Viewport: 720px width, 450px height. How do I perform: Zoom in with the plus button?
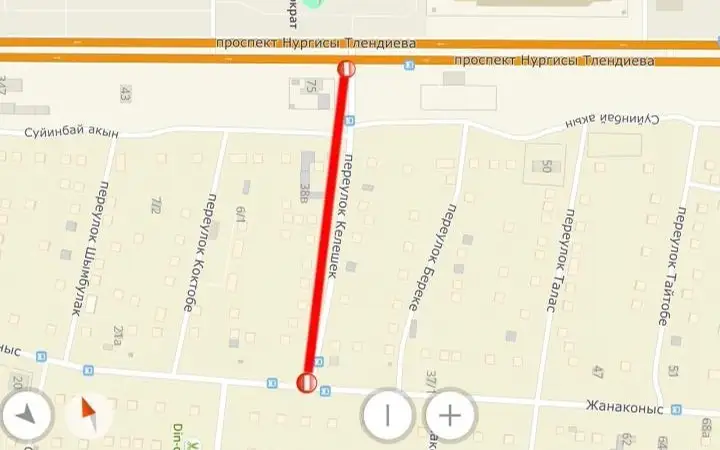[451, 415]
